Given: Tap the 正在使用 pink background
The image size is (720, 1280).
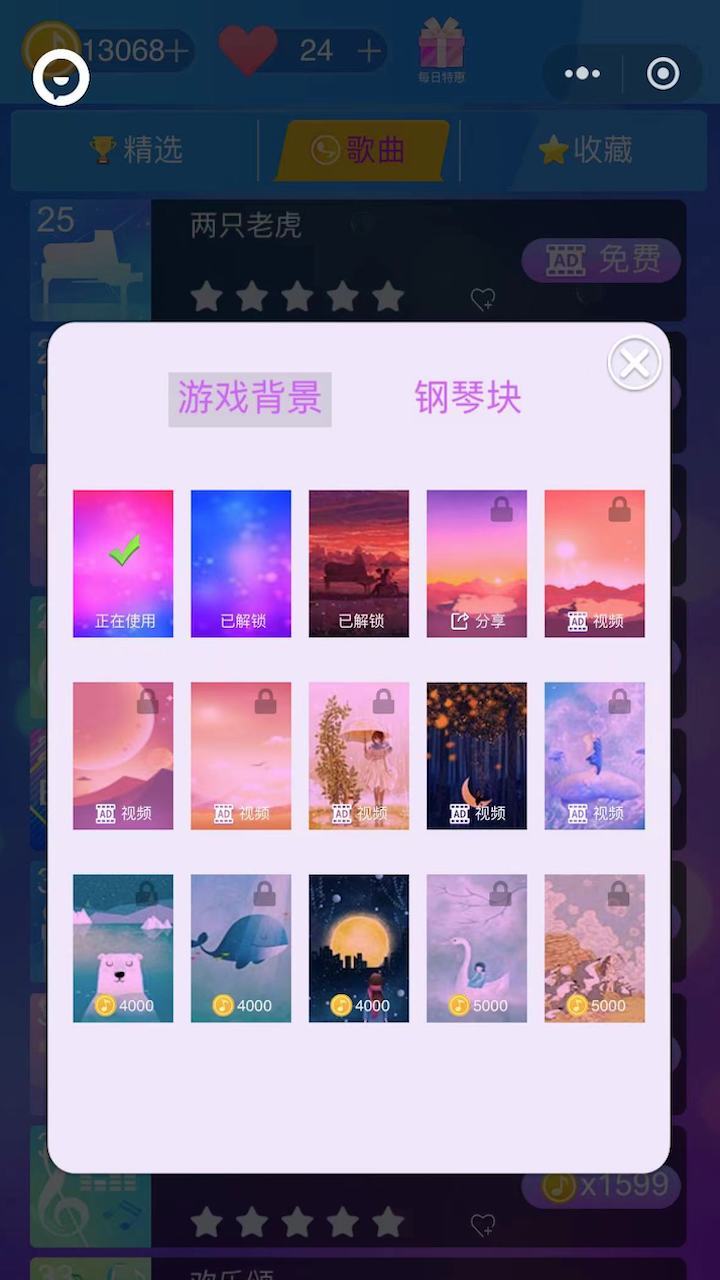Looking at the screenshot, I should tap(123, 563).
